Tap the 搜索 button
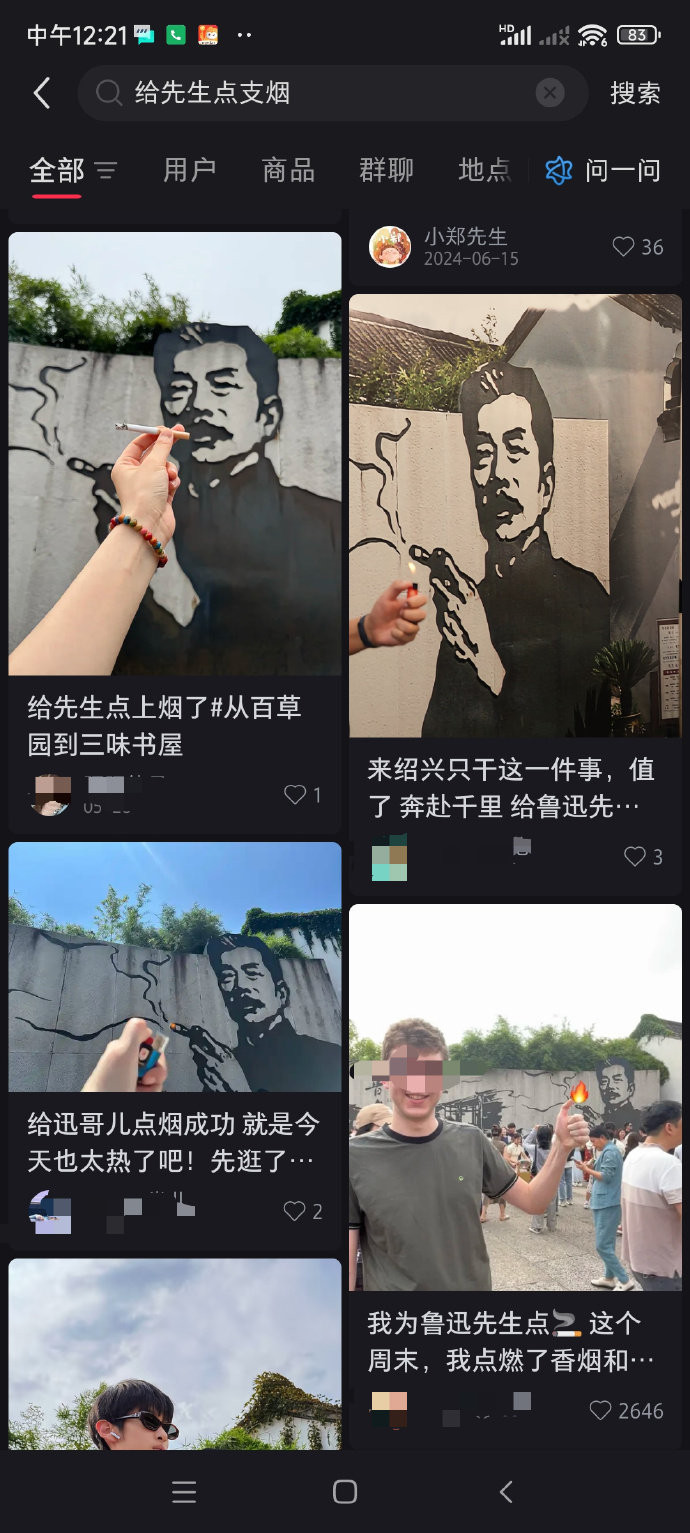Screen dimensions: 690x1533 (635, 94)
